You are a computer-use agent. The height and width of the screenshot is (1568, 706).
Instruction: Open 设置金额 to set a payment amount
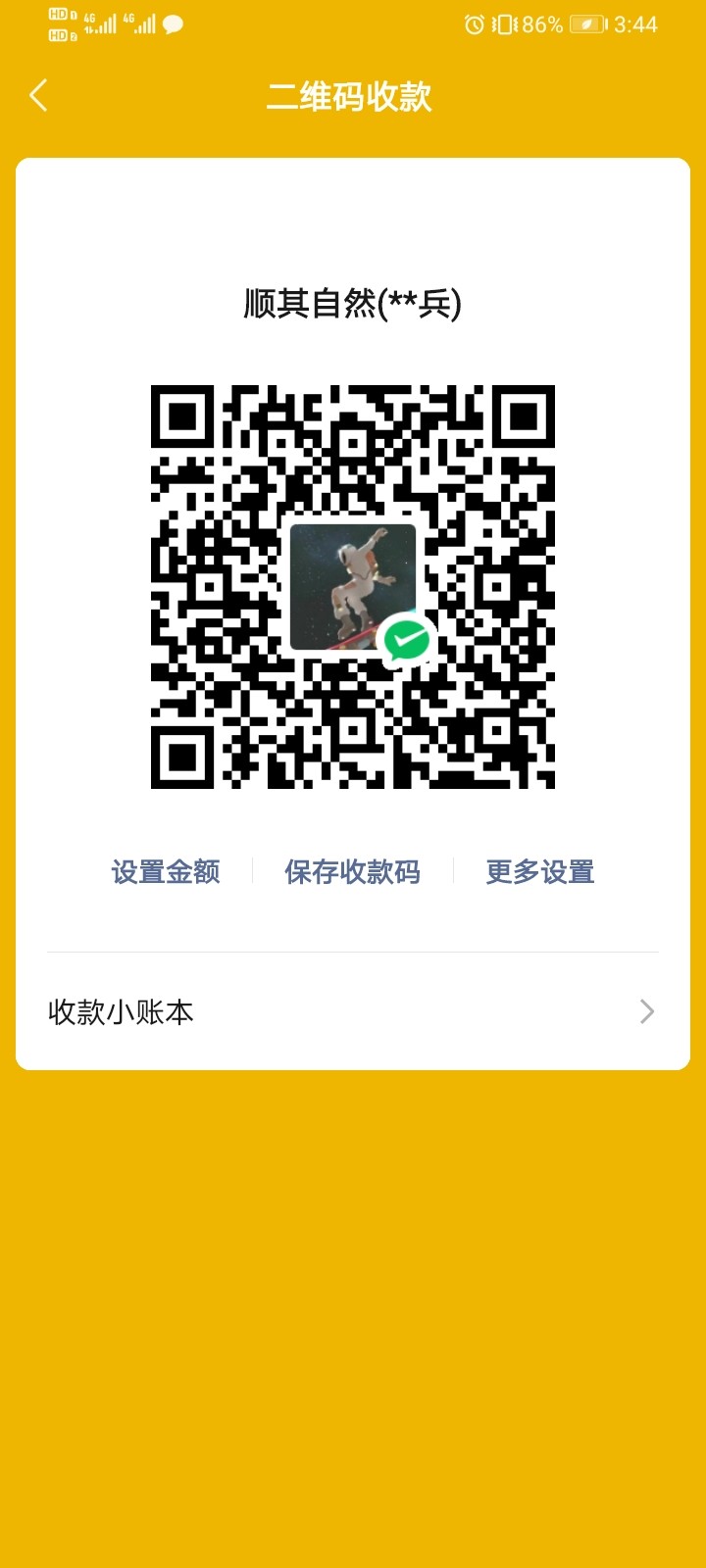coord(165,870)
